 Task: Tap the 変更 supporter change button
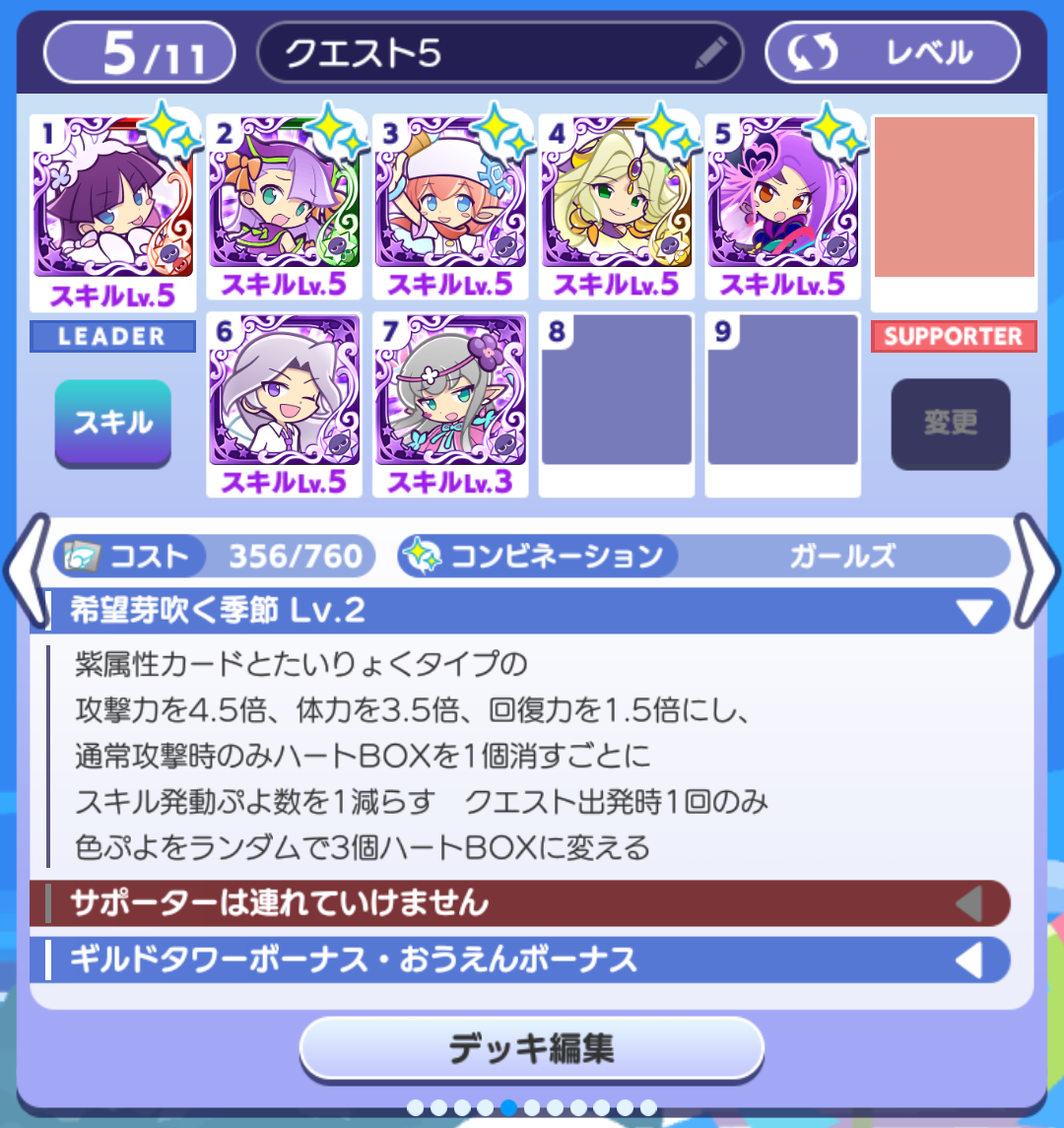click(950, 424)
